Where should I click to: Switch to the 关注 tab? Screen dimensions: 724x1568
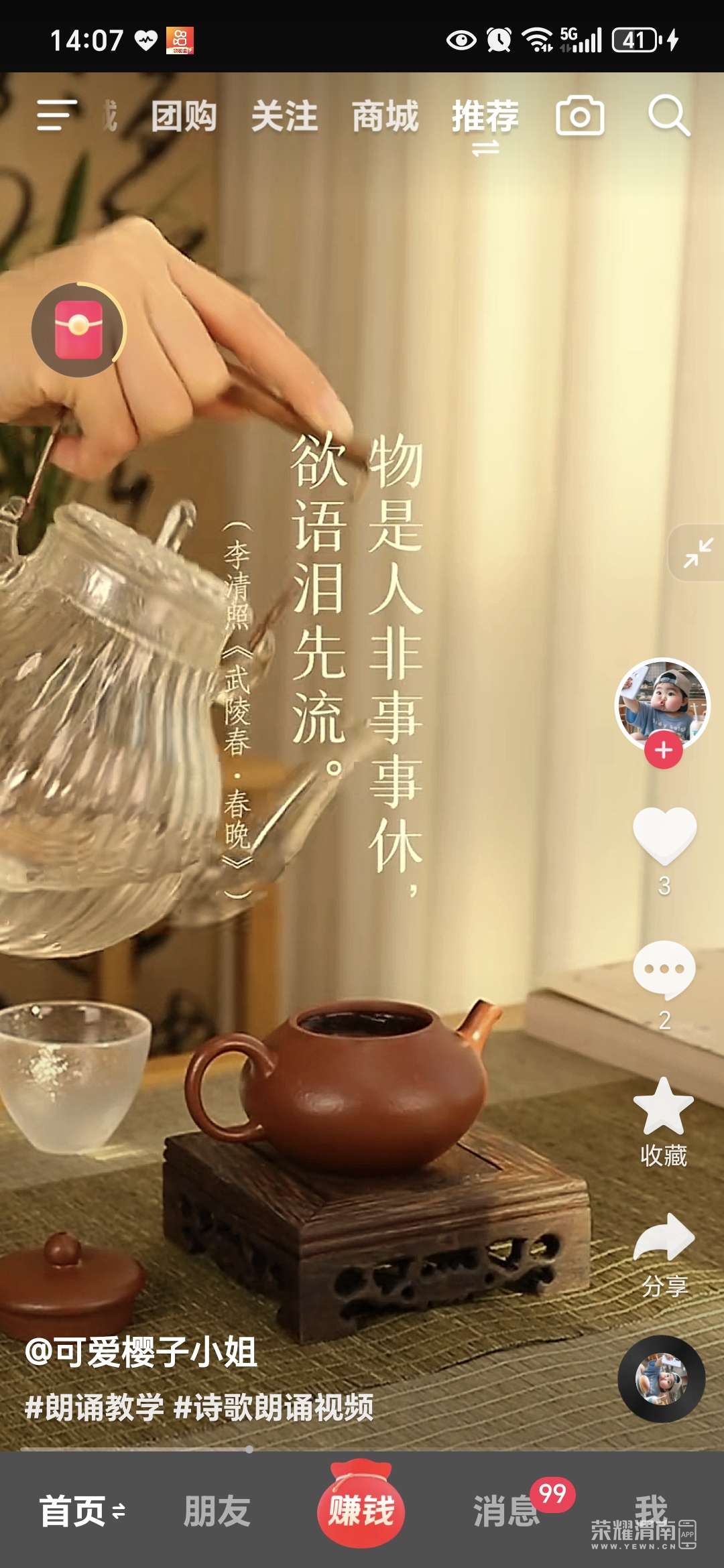pyautogui.click(x=284, y=117)
